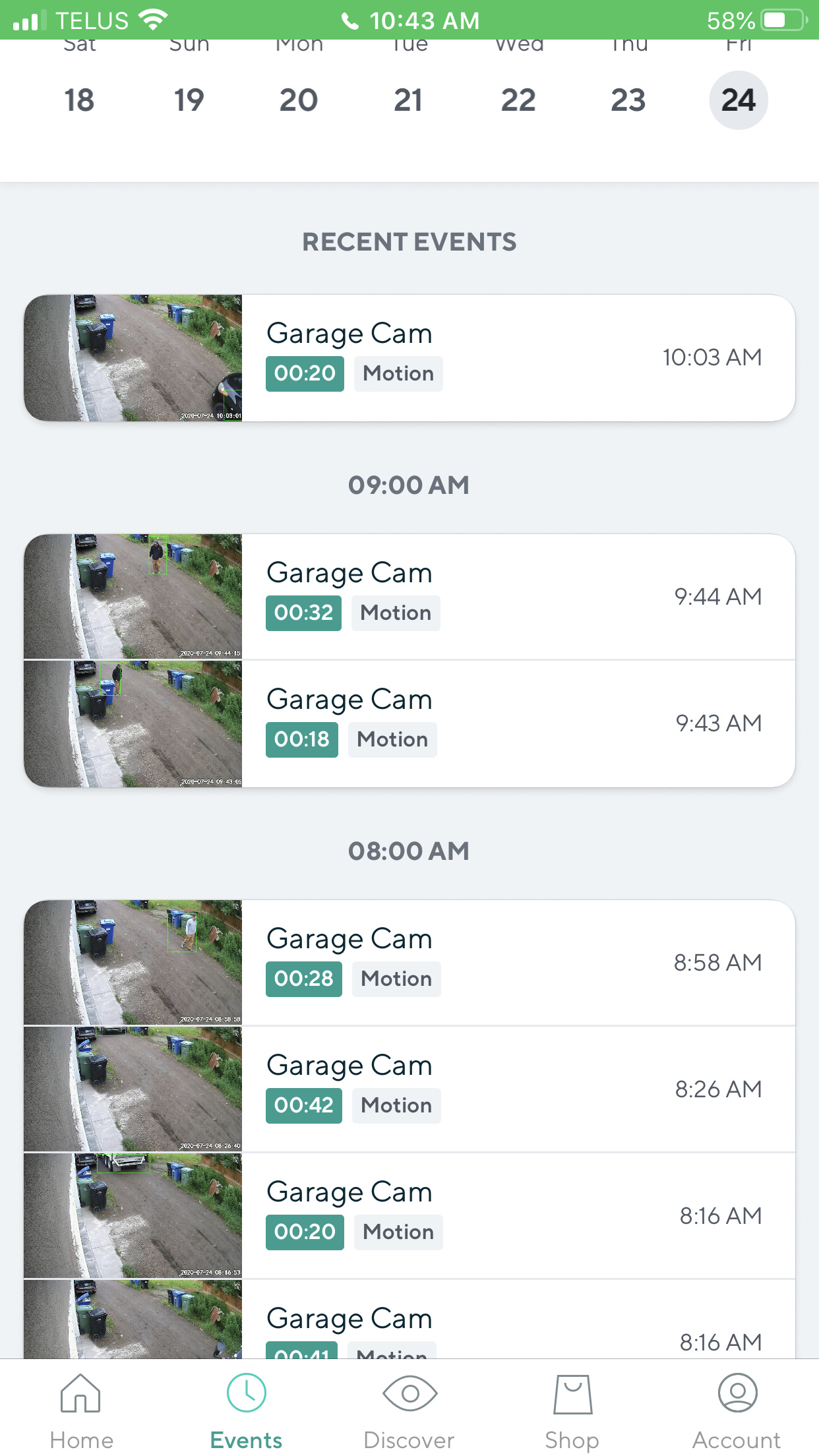
Task: Jump to events on the 21st
Action: [x=408, y=100]
